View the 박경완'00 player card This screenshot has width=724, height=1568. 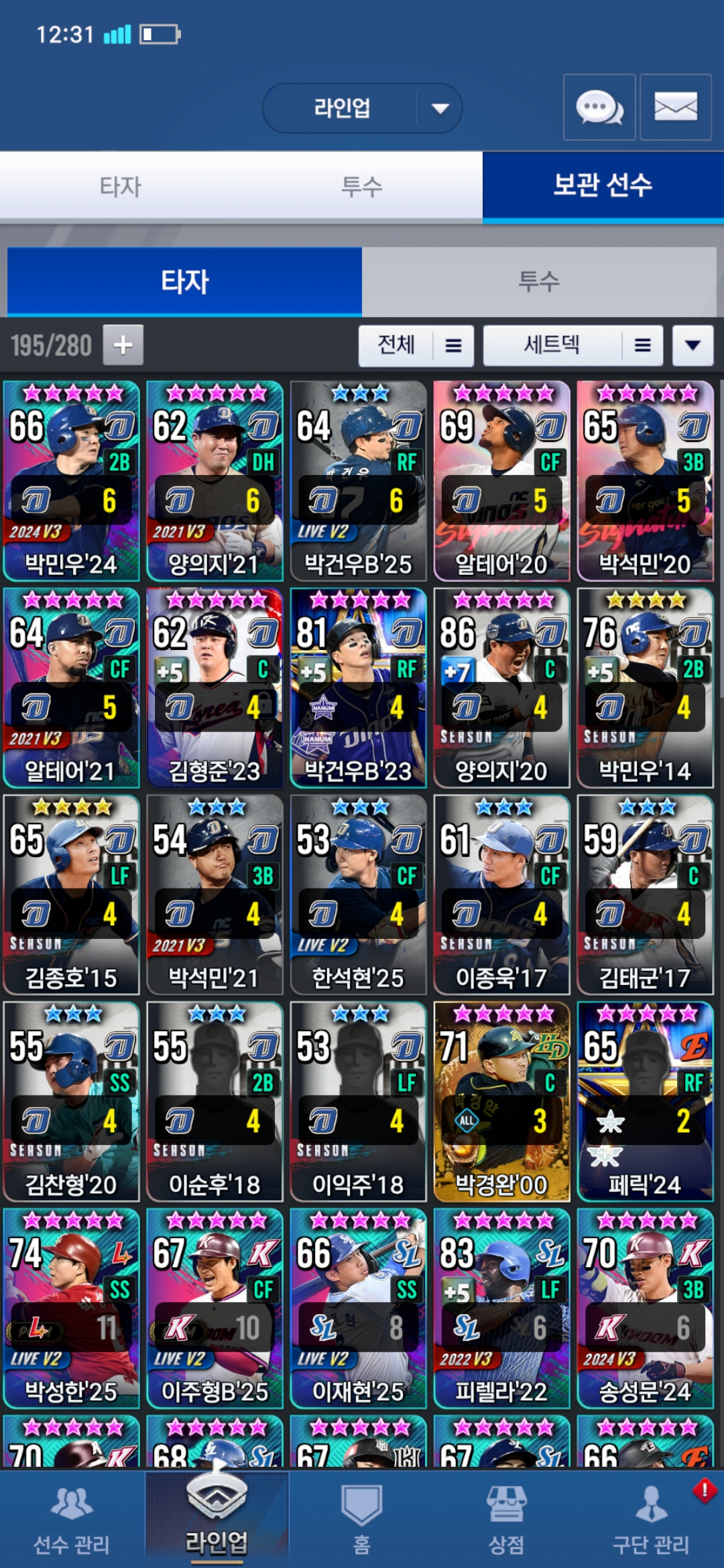coord(501,1101)
